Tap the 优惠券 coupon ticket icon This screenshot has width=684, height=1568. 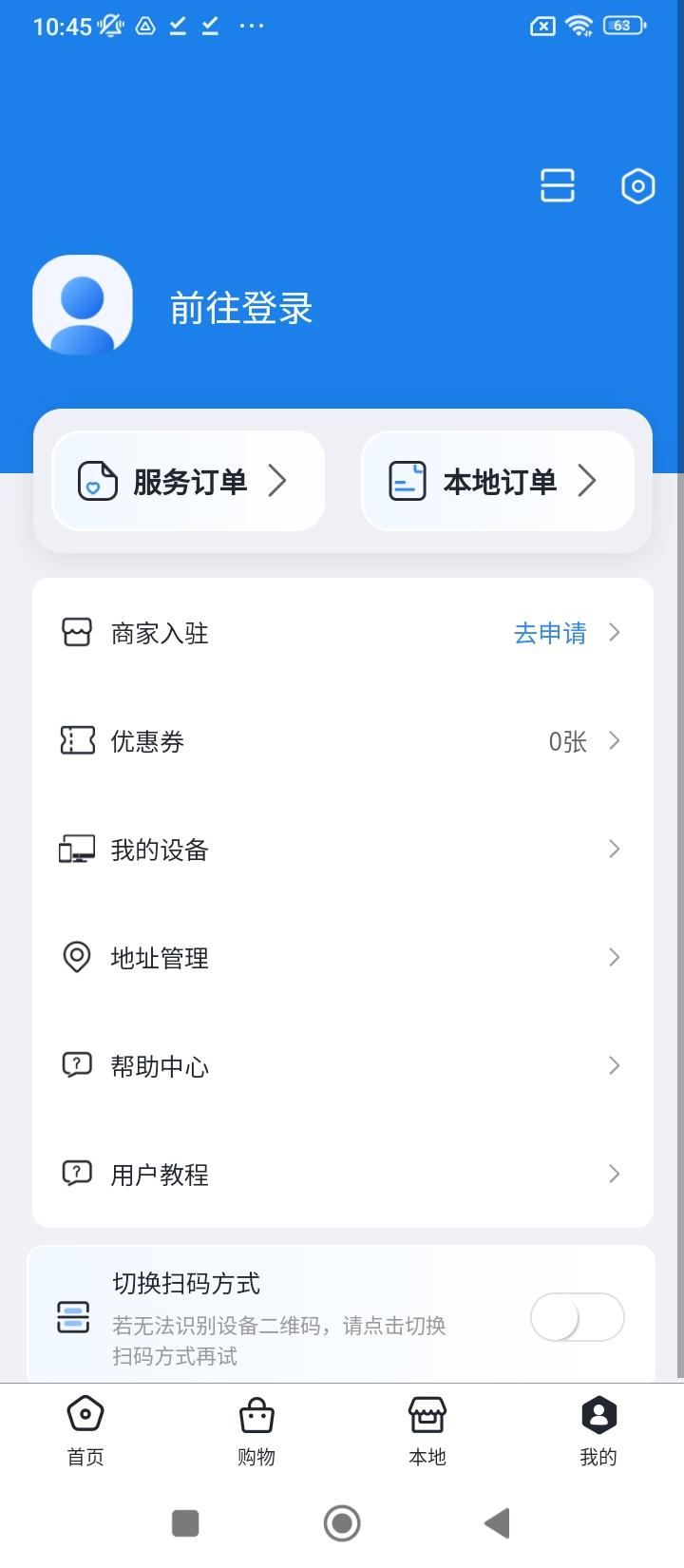pyautogui.click(x=77, y=741)
